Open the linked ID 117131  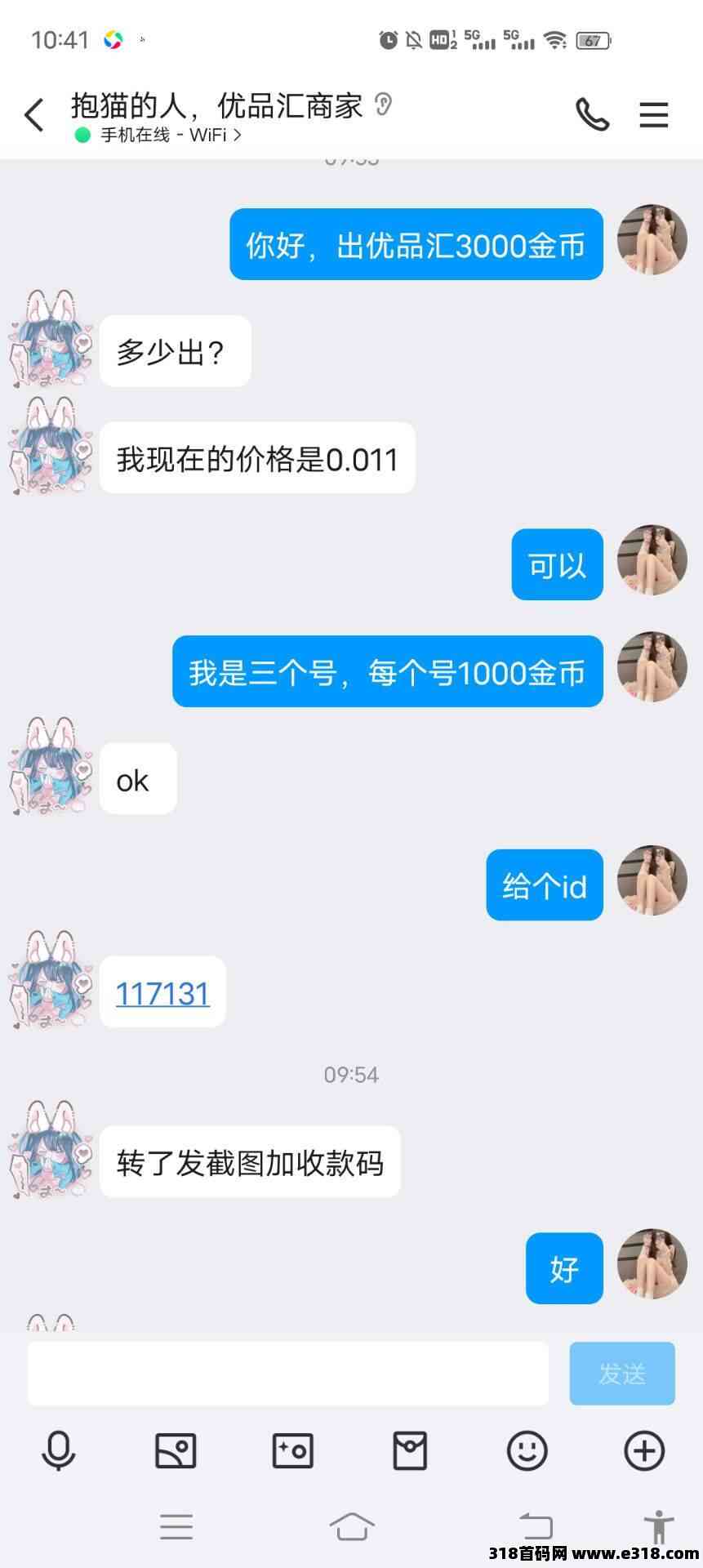[x=162, y=993]
